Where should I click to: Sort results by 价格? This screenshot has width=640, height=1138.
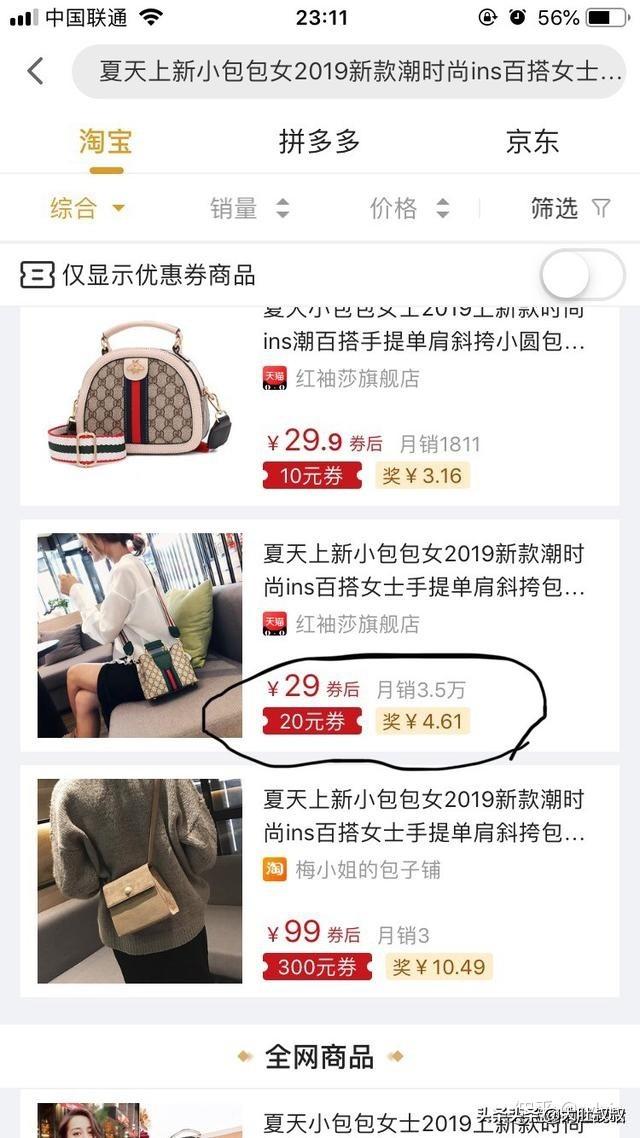click(409, 209)
